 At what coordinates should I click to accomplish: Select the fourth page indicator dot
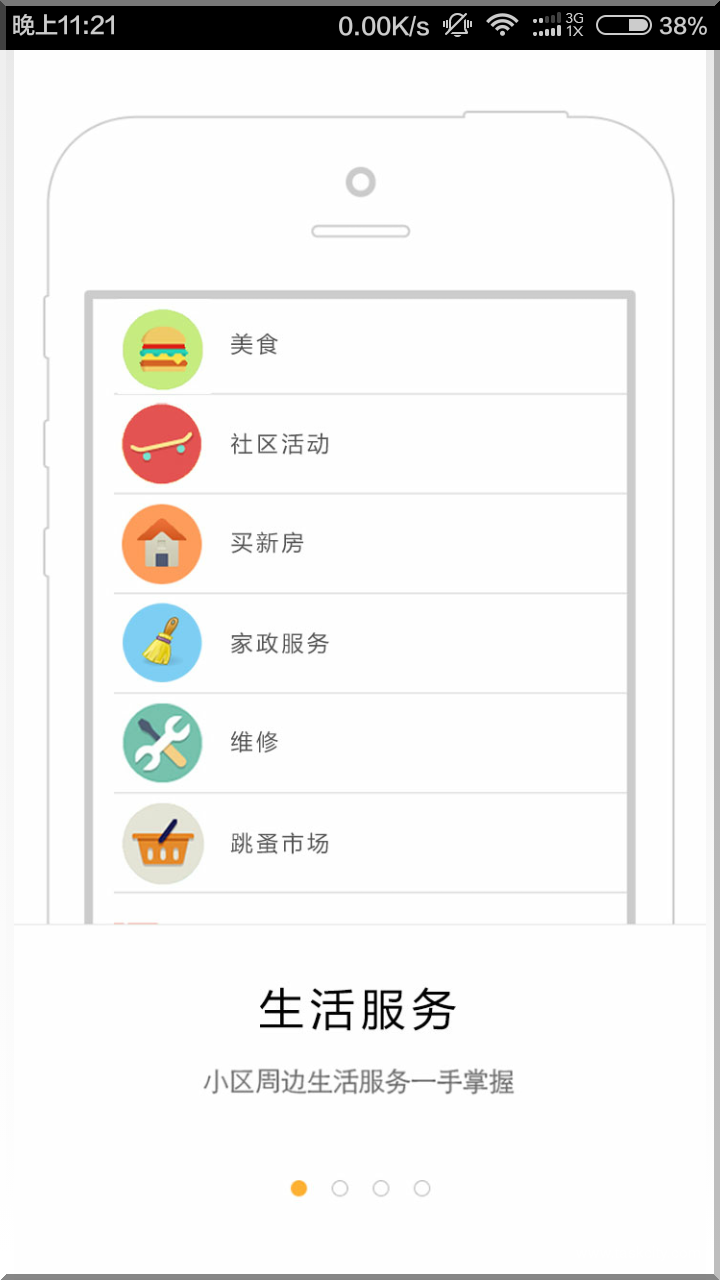421,1188
